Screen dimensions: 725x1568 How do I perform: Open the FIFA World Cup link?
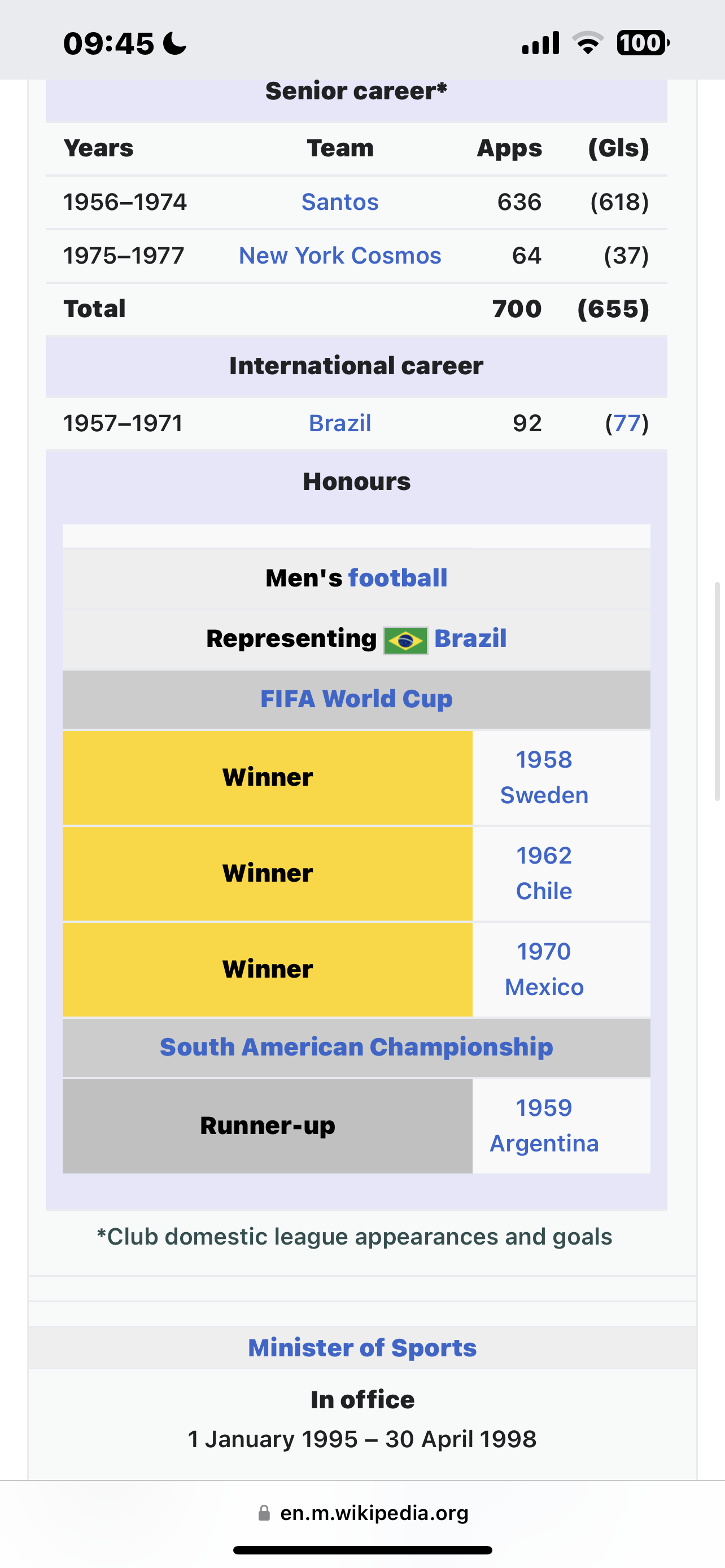click(x=356, y=699)
